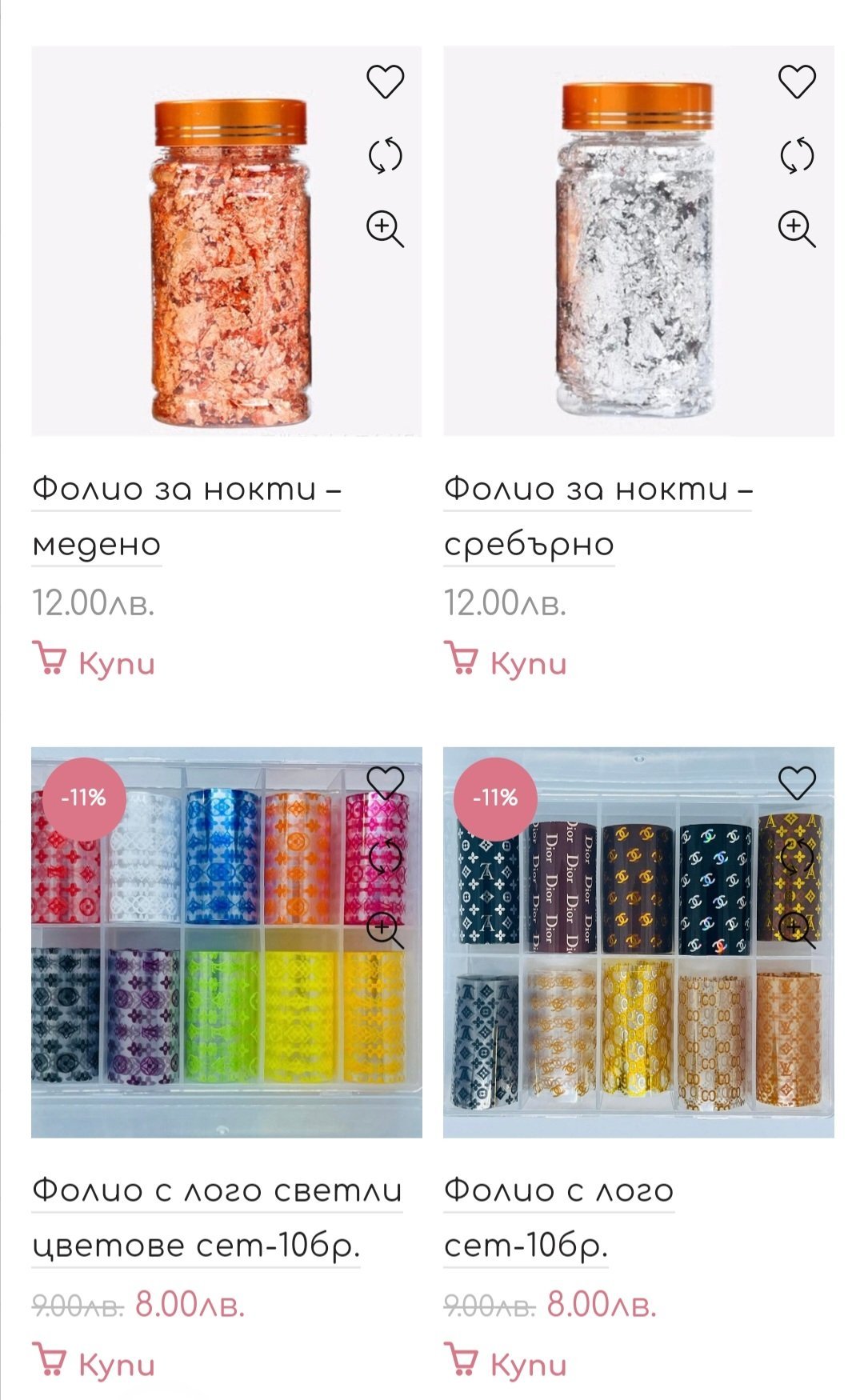Screen dimensions: 864x1400
Task: Wishlist the светли цветове logo foil set
Action: (385, 782)
